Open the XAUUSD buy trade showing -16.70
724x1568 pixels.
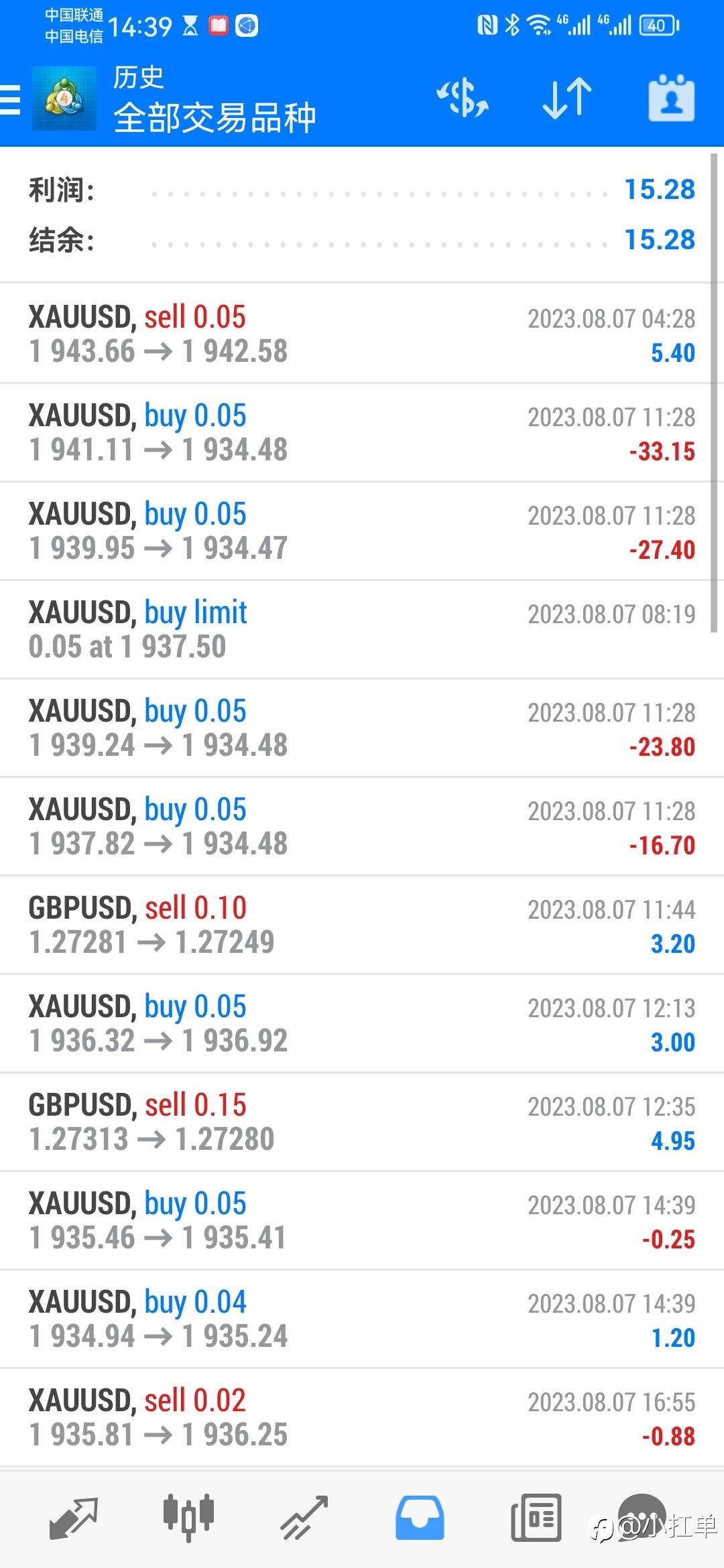[362, 826]
